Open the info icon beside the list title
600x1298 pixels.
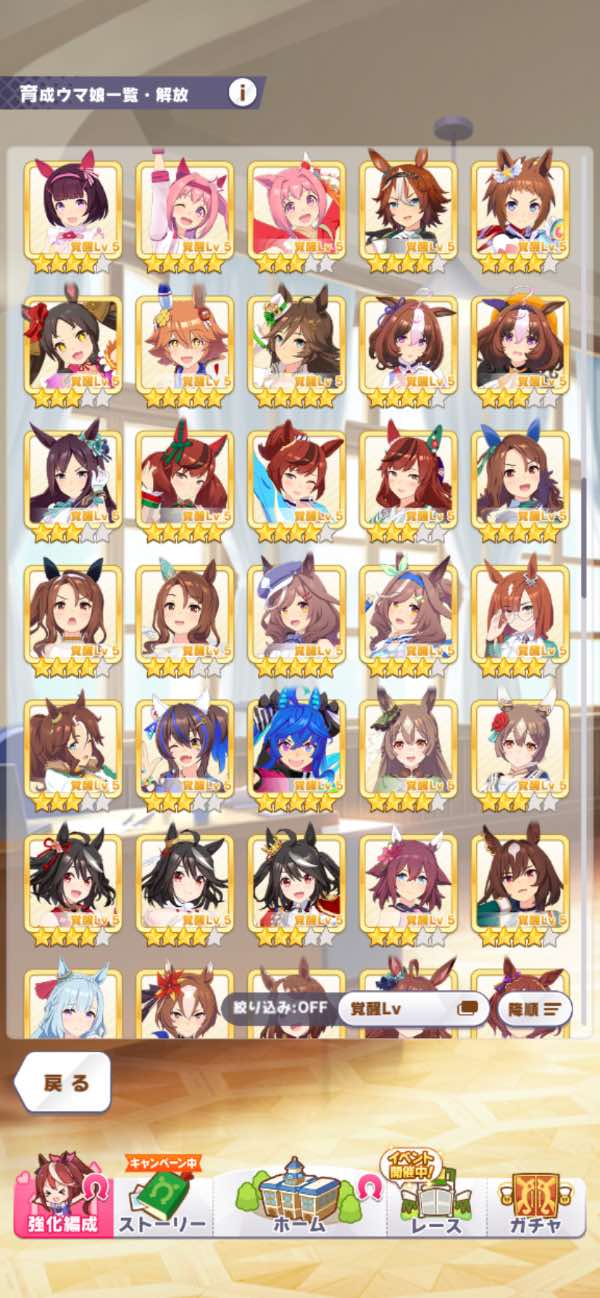tap(241, 93)
